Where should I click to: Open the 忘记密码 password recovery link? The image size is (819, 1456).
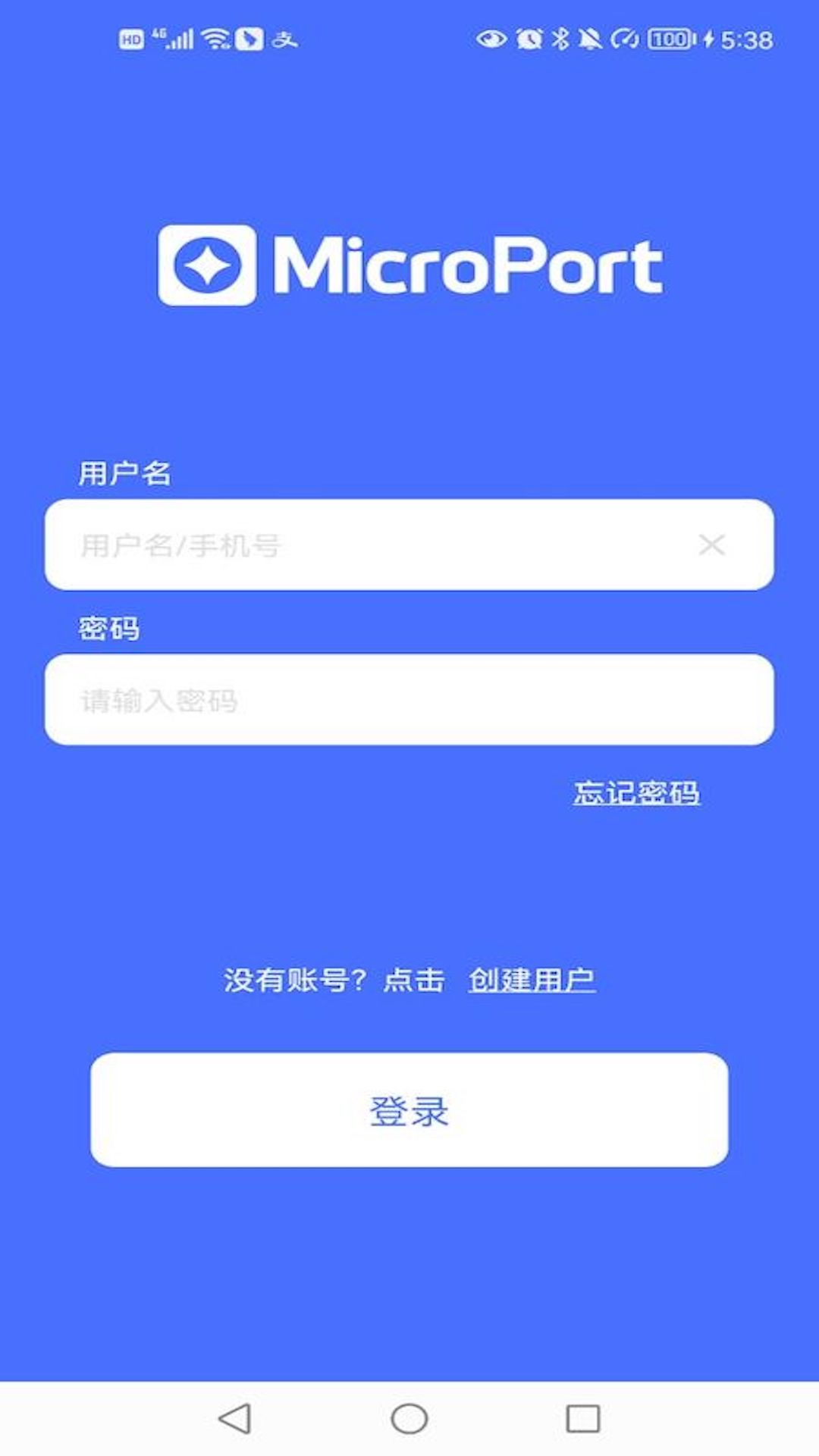[x=636, y=793]
